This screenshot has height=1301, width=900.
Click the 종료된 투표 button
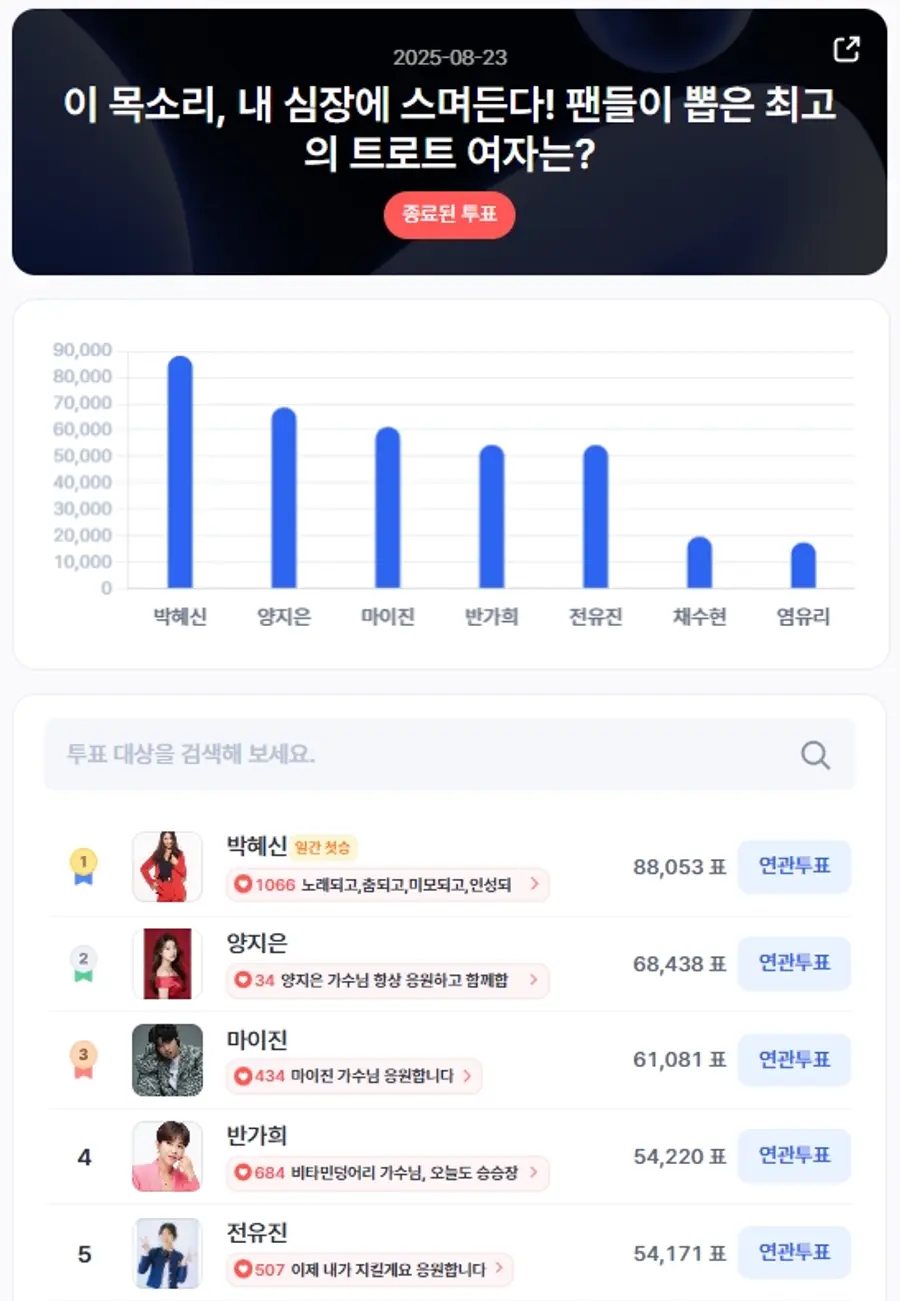pyautogui.click(x=448, y=214)
